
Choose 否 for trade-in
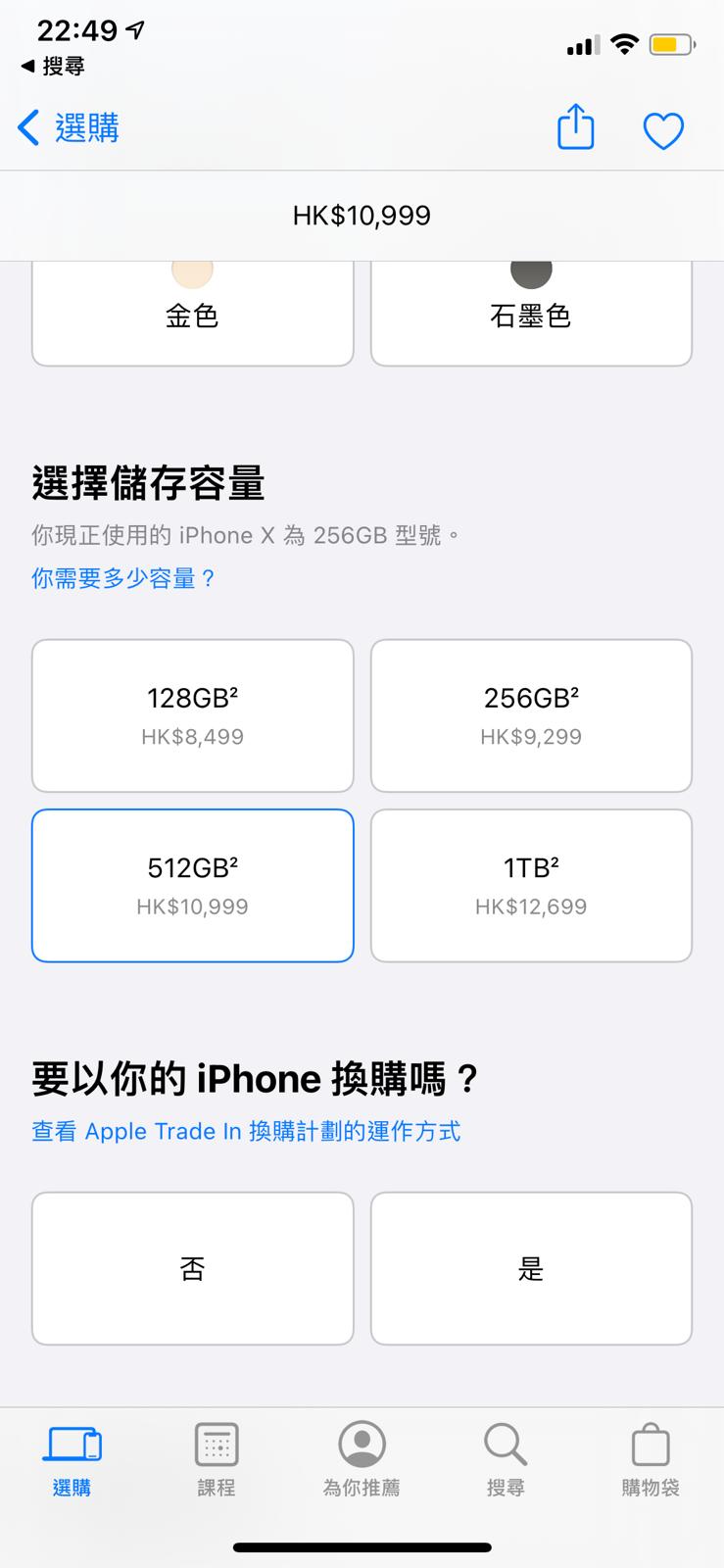[x=192, y=1268]
